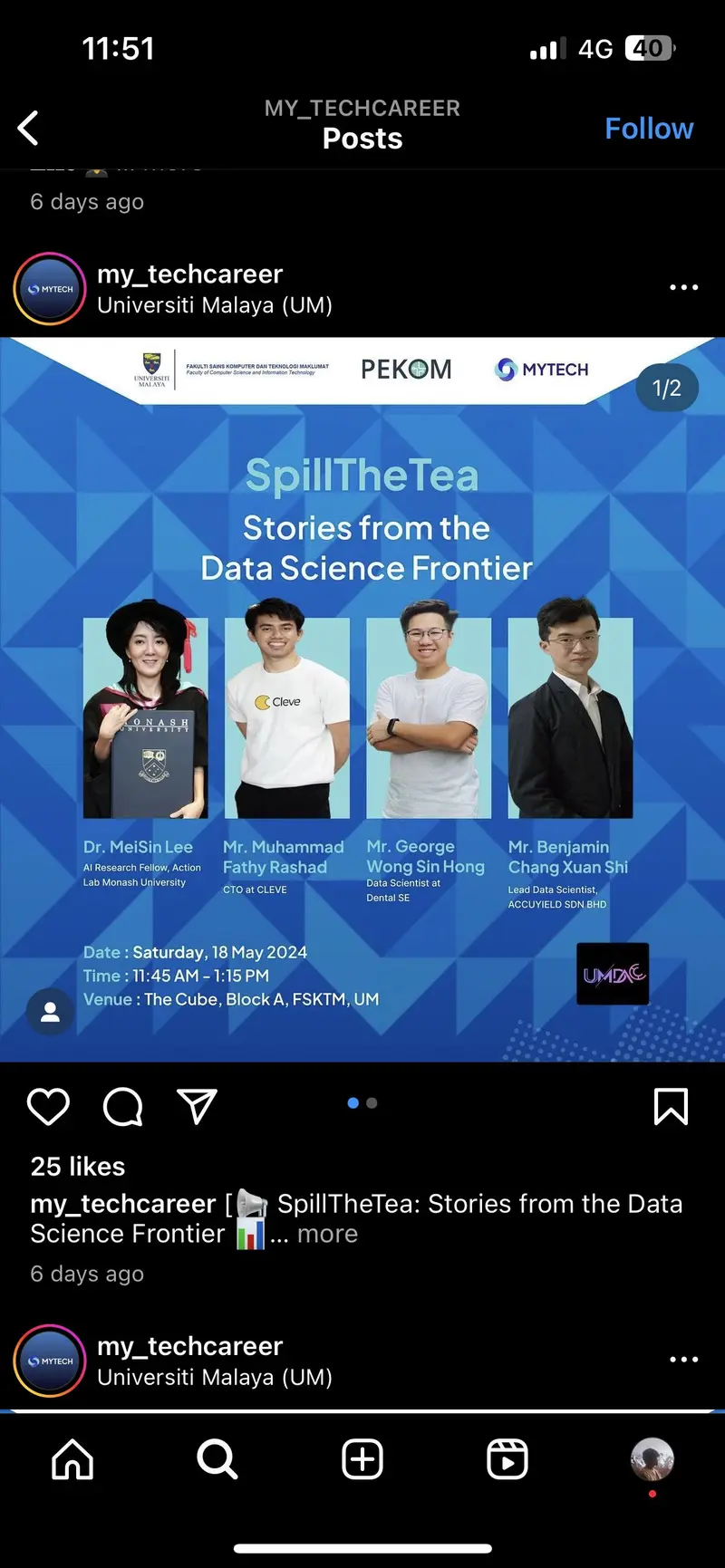Image resolution: width=725 pixels, height=1568 pixels.
Task: Bookmark the SpillTheTea post
Action: [671, 1106]
